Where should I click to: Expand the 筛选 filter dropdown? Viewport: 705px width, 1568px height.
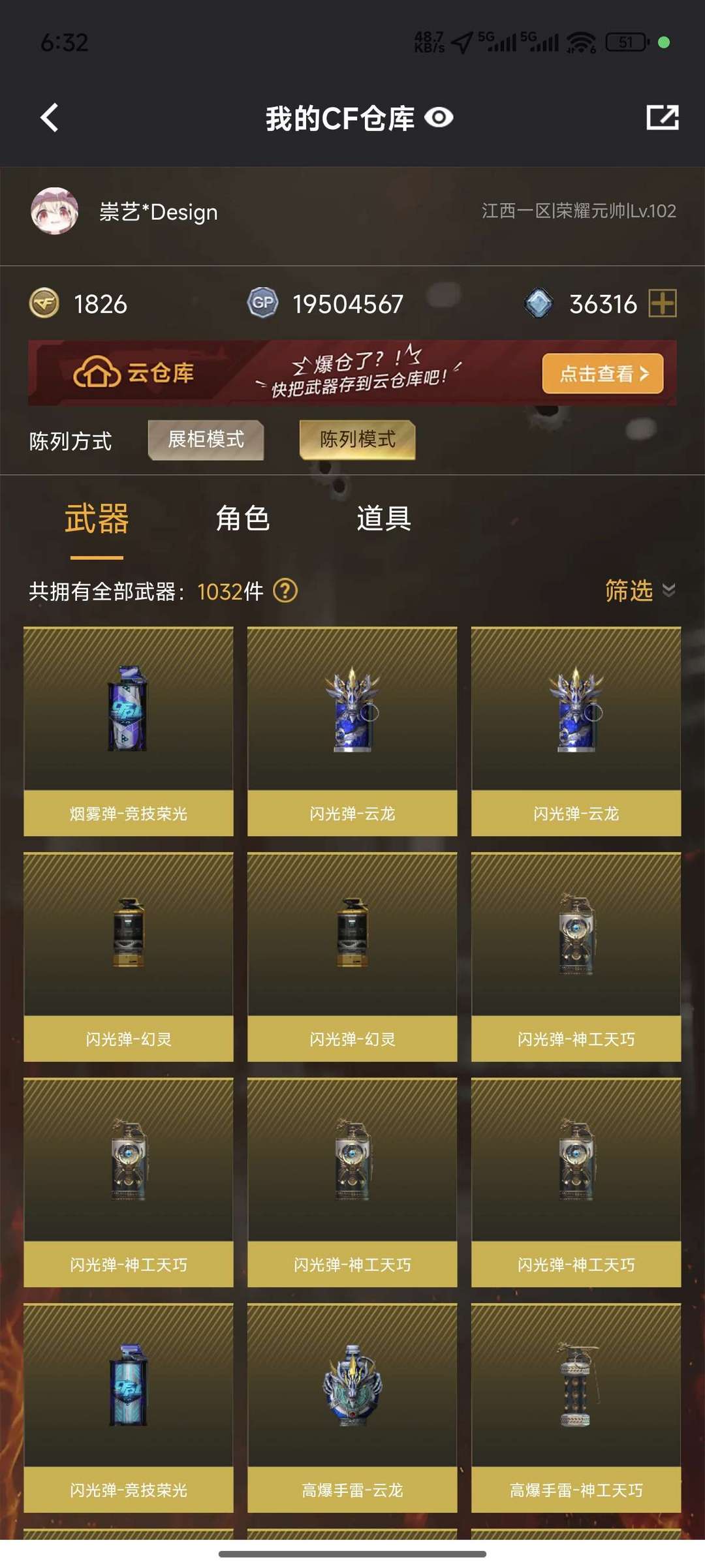pos(639,591)
